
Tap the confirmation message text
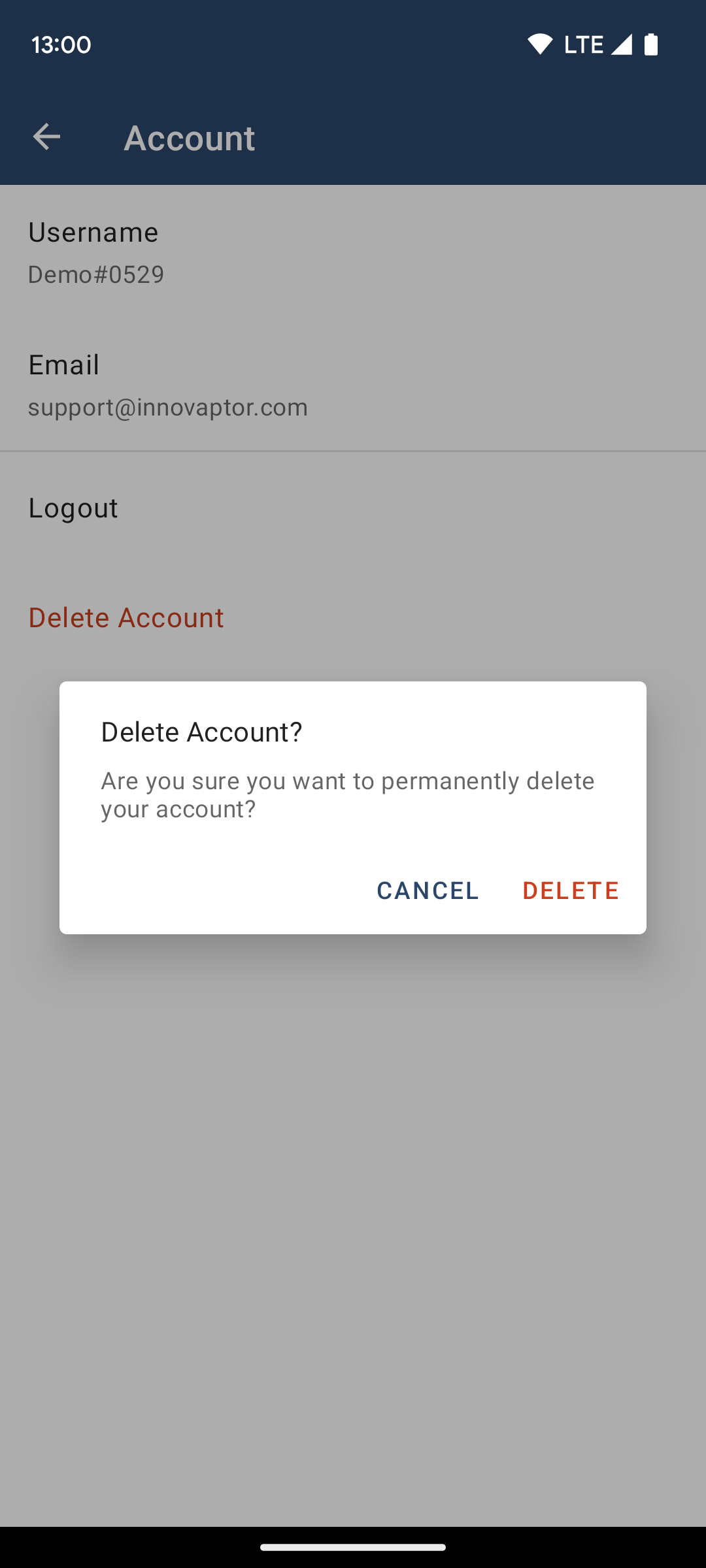point(347,794)
